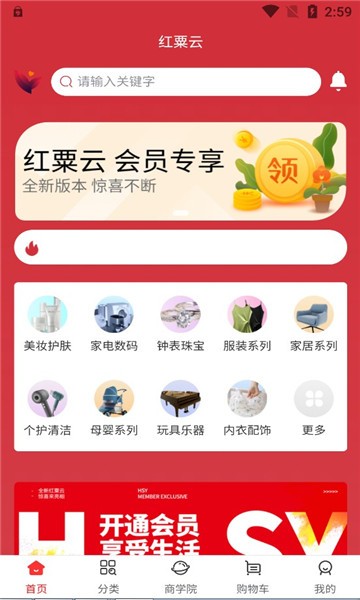Image resolution: width=360 pixels, height=600 pixels.
Task: Switch to the 分类 tab
Action: point(108,577)
